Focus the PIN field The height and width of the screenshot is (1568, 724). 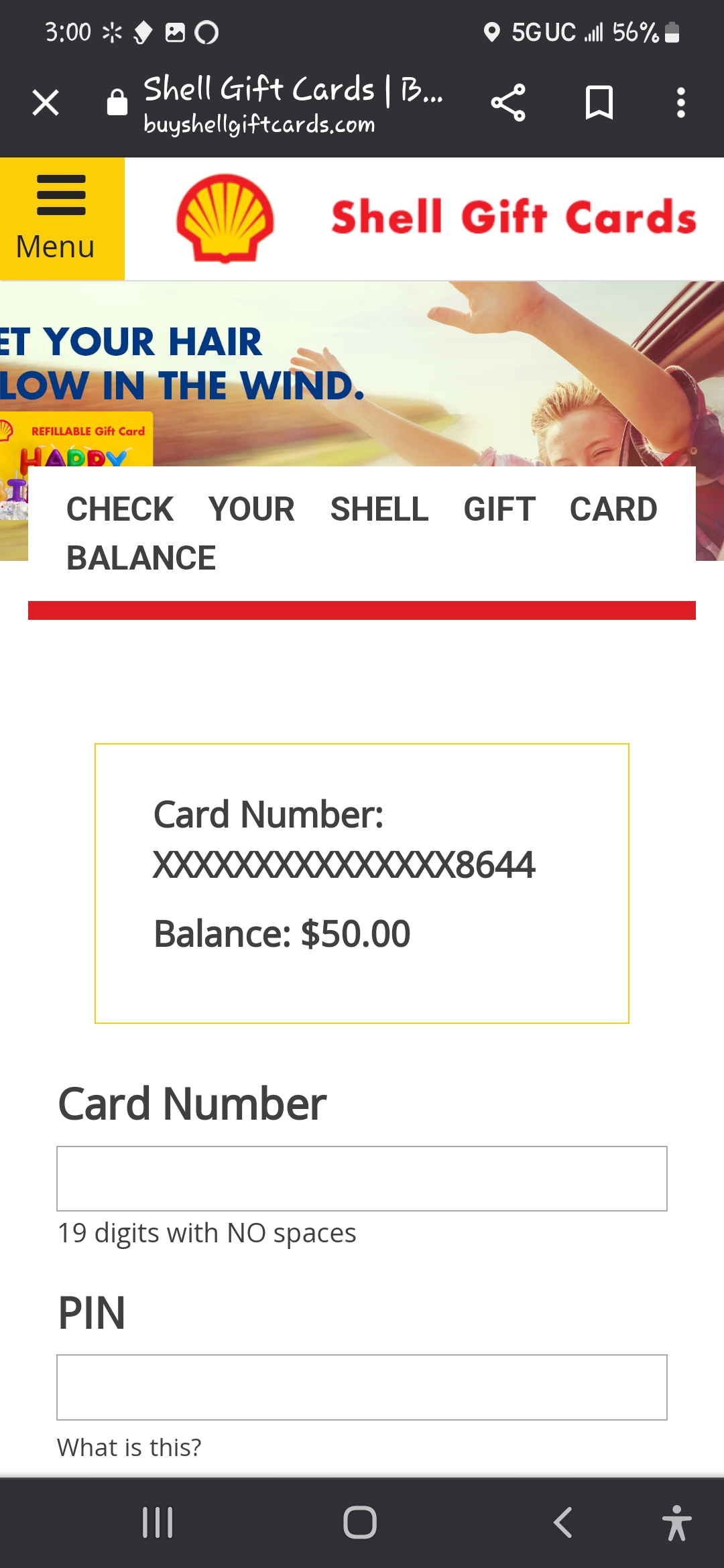(x=362, y=1387)
